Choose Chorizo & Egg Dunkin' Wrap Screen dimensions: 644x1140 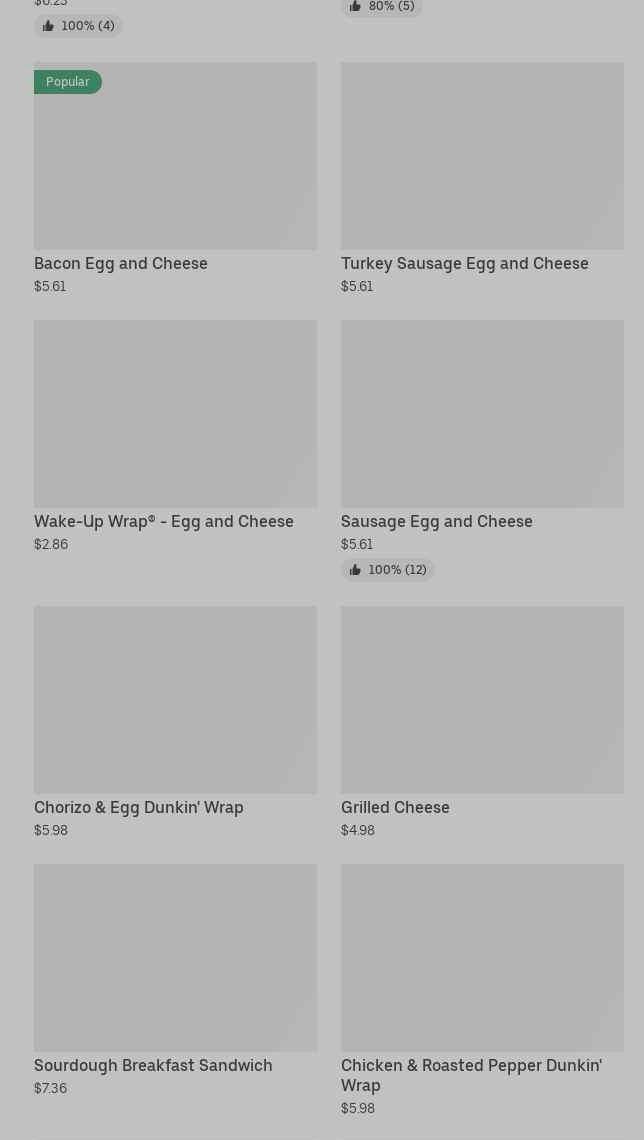click(175, 722)
